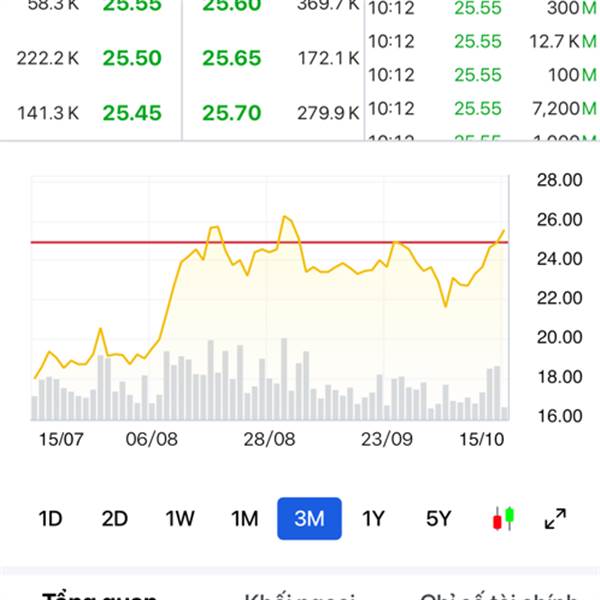
Task: Open the Chỉ số tài chính tab
Action: [498, 596]
